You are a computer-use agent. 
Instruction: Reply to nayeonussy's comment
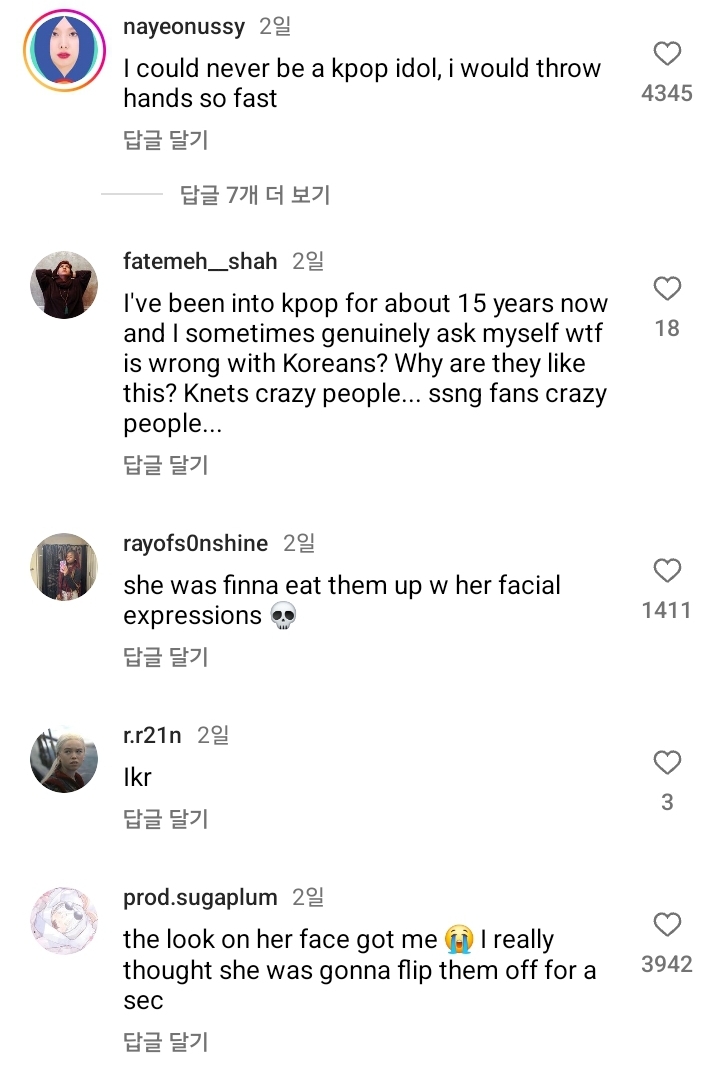[x=166, y=140]
